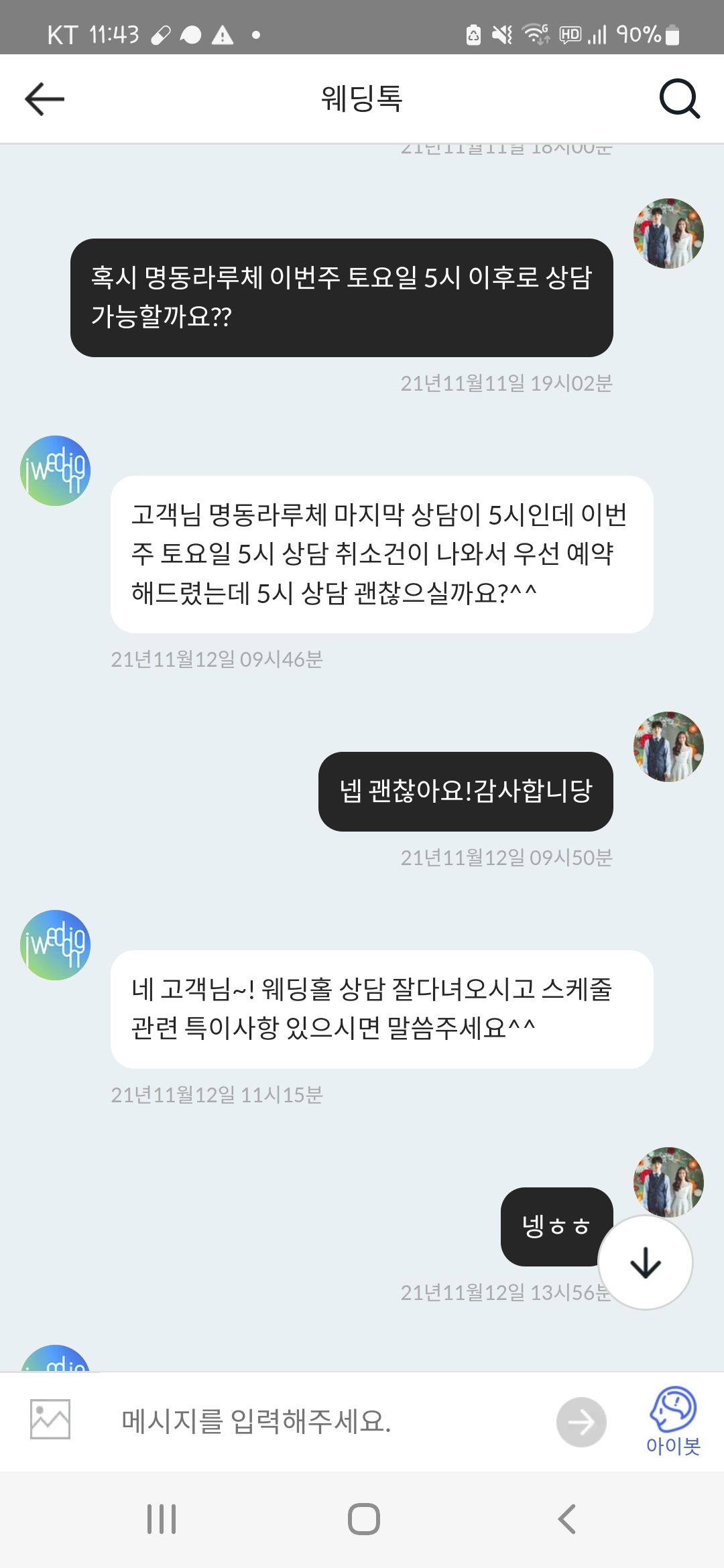This screenshot has width=724, height=1568.
Task: Go back from the 웨딩톡 chat
Action: tap(44, 99)
